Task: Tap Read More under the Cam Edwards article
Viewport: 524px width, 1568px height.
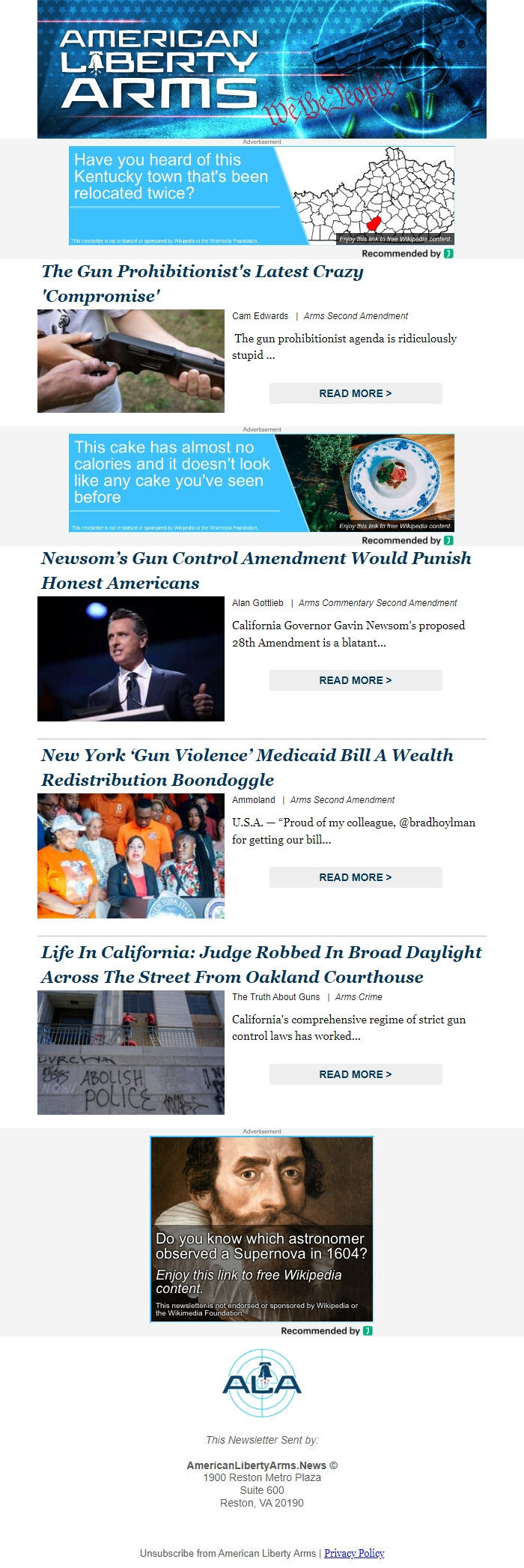Action: (x=356, y=393)
